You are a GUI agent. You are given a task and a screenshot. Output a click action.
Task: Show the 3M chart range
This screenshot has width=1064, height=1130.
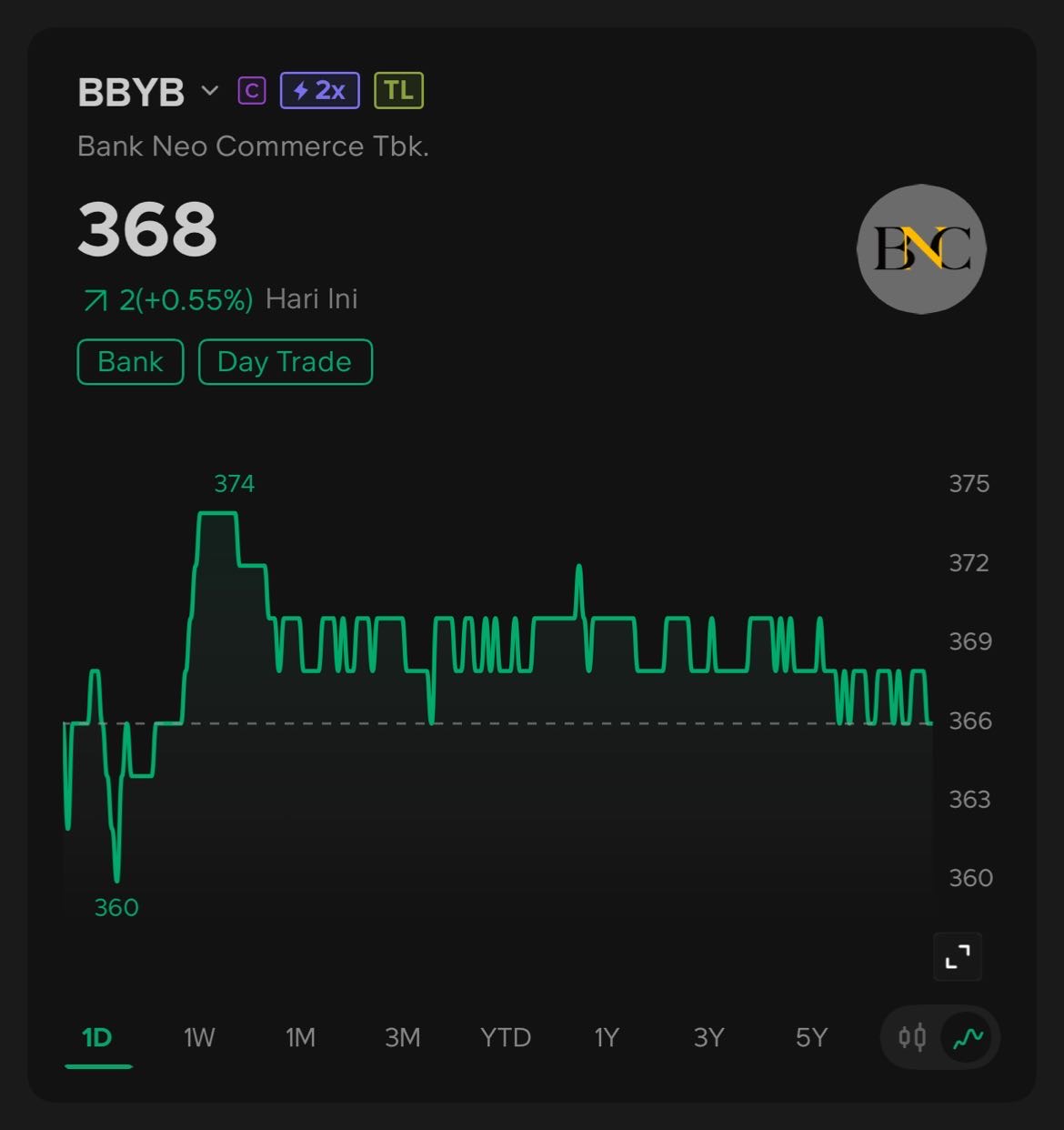point(402,1037)
